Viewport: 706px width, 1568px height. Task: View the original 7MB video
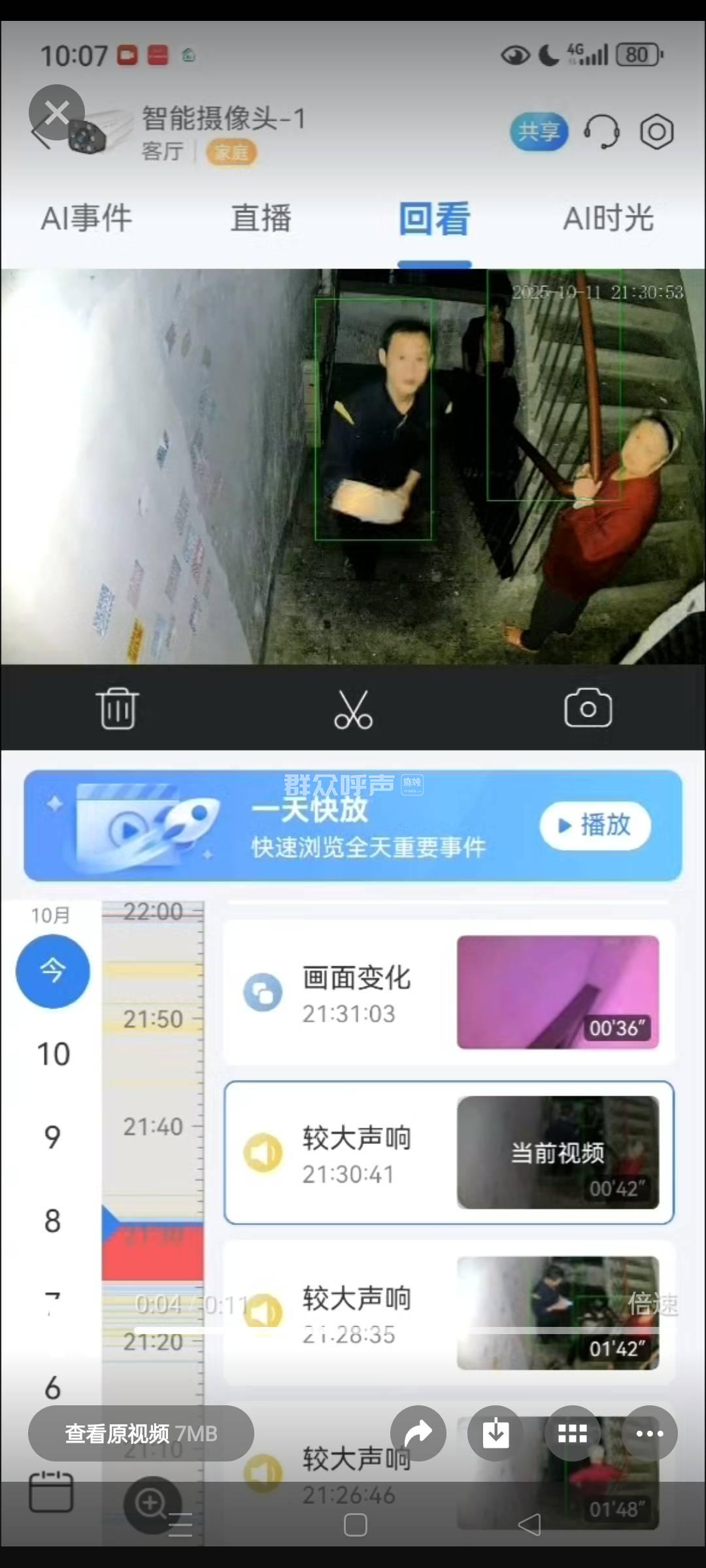pyautogui.click(x=141, y=1433)
